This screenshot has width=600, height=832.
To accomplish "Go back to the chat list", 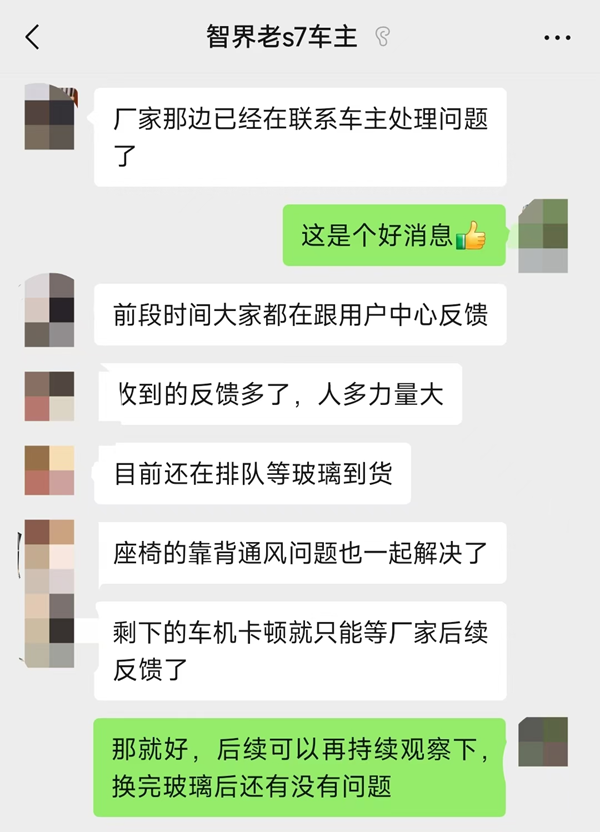I will tap(33, 38).
